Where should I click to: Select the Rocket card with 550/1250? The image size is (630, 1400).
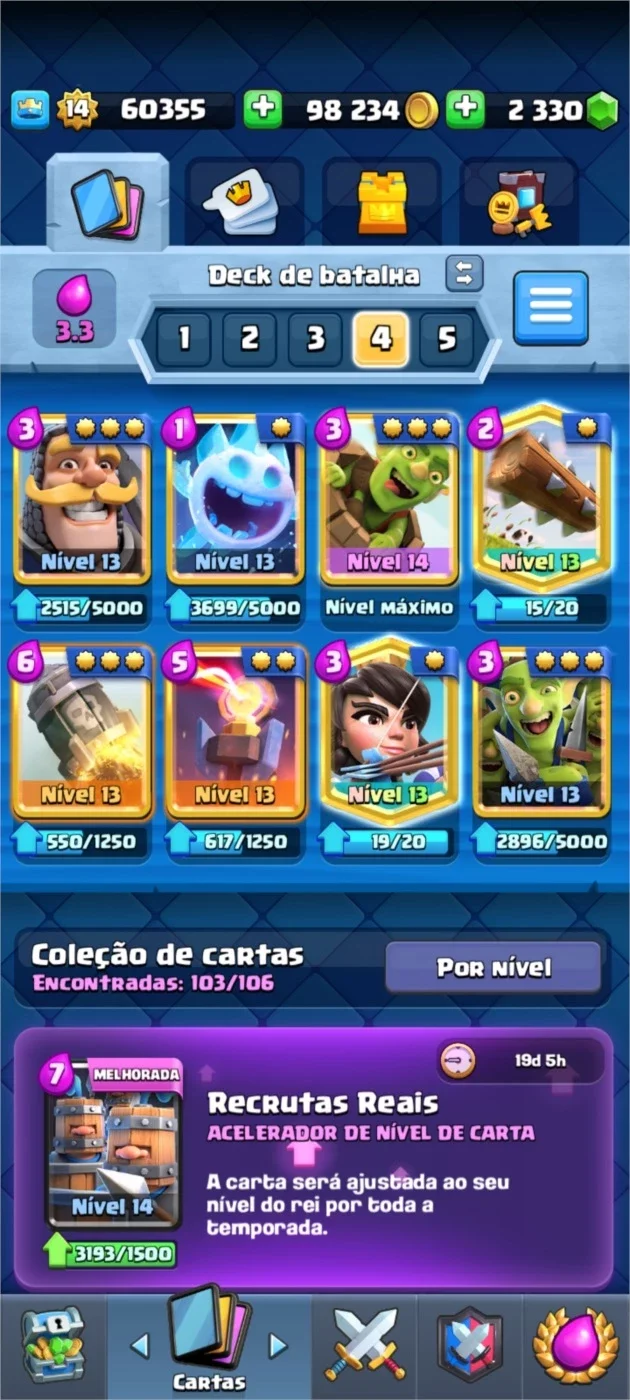(82, 750)
